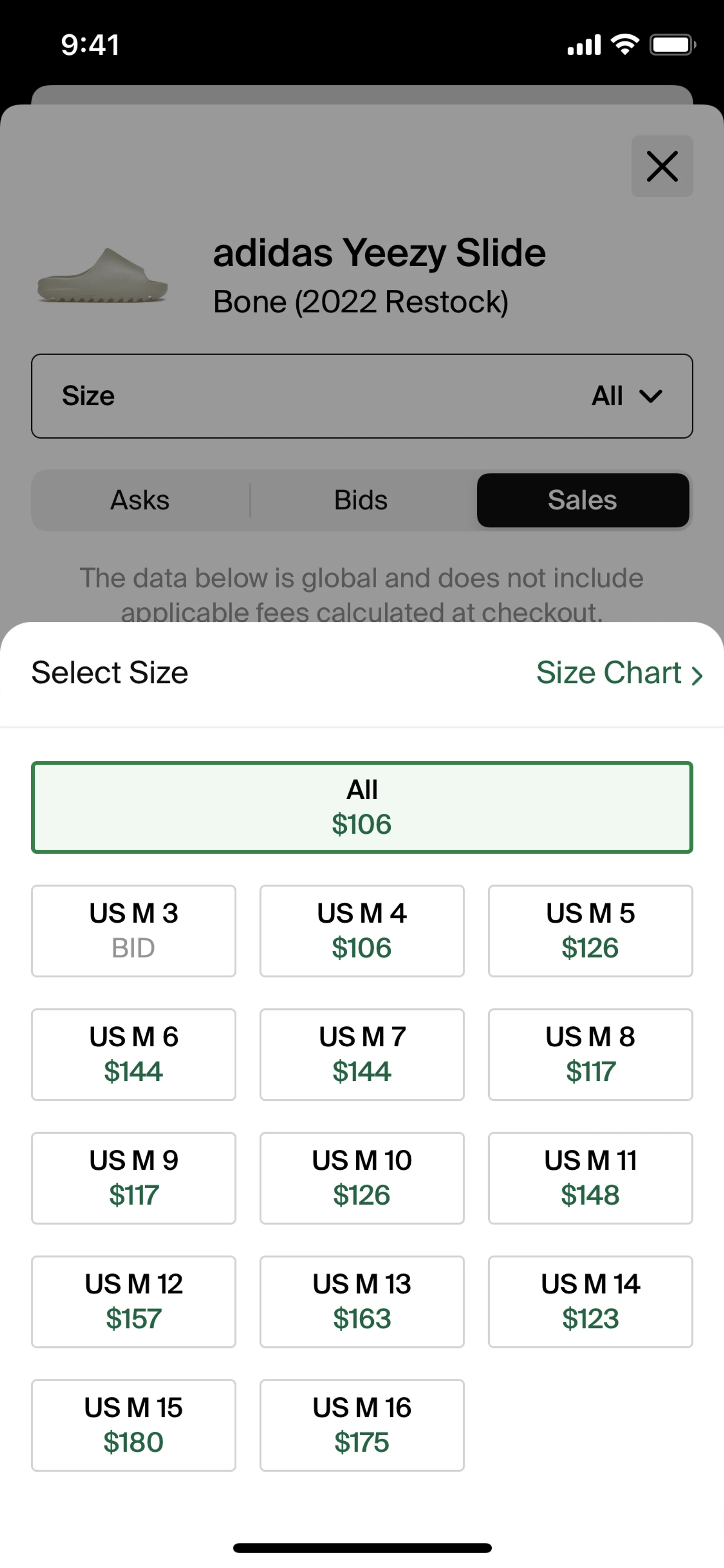Select size US M 11

point(590,1178)
